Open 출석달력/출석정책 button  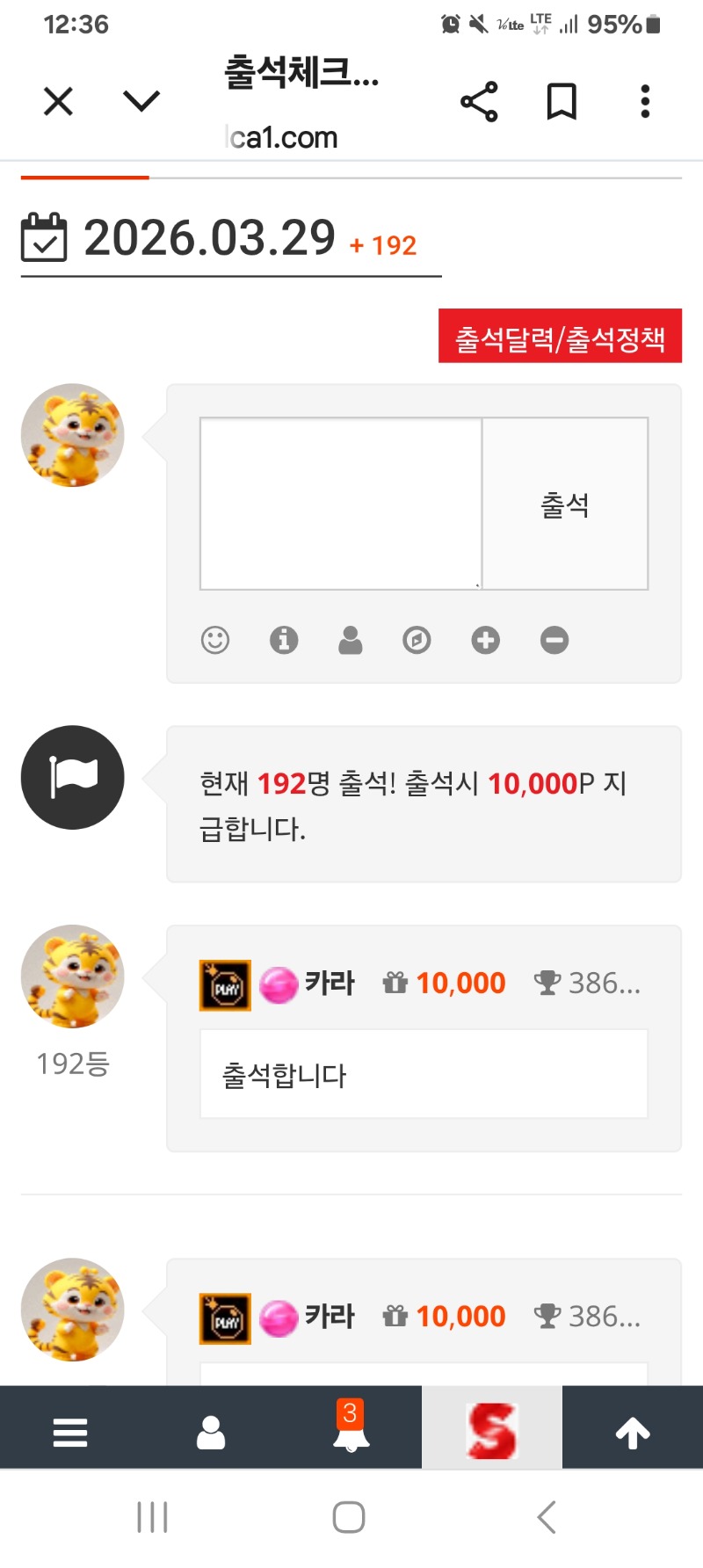(560, 337)
